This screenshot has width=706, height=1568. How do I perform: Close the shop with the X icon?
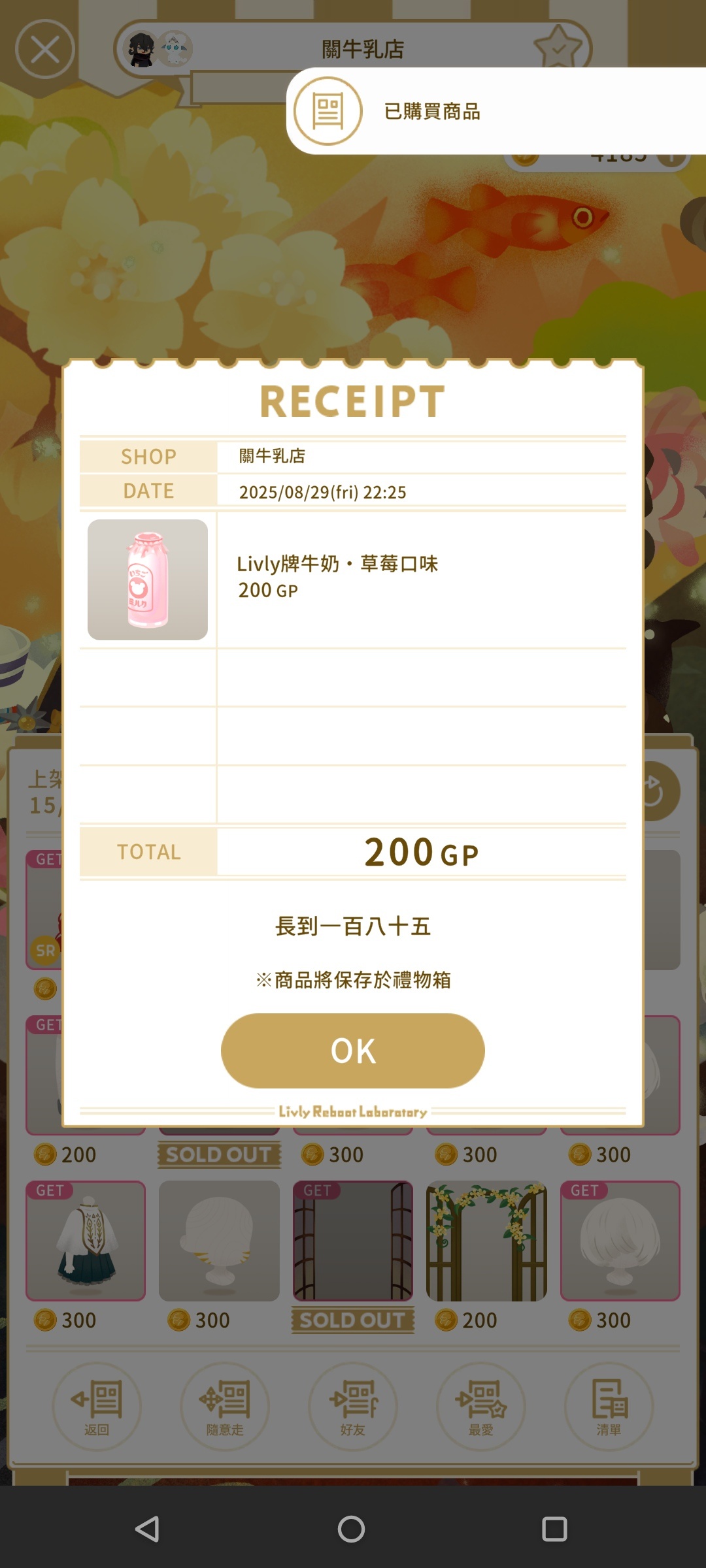tap(45, 49)
